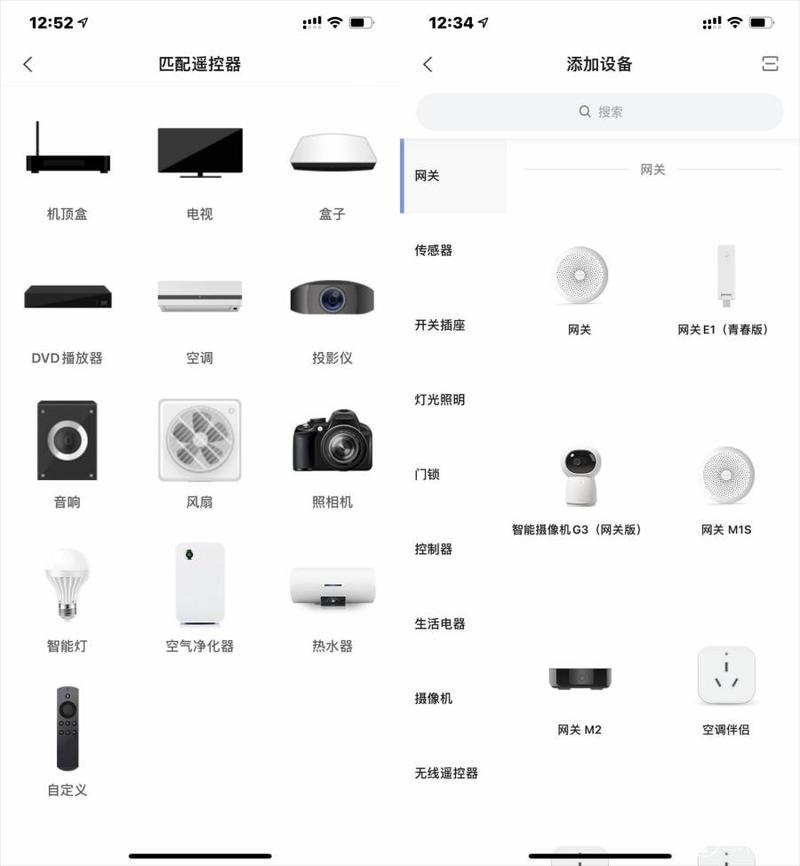Open the scan icon beside 添加设备
Image resolution: width=800 pixels, height=866 pixels.
coord(769,64)
